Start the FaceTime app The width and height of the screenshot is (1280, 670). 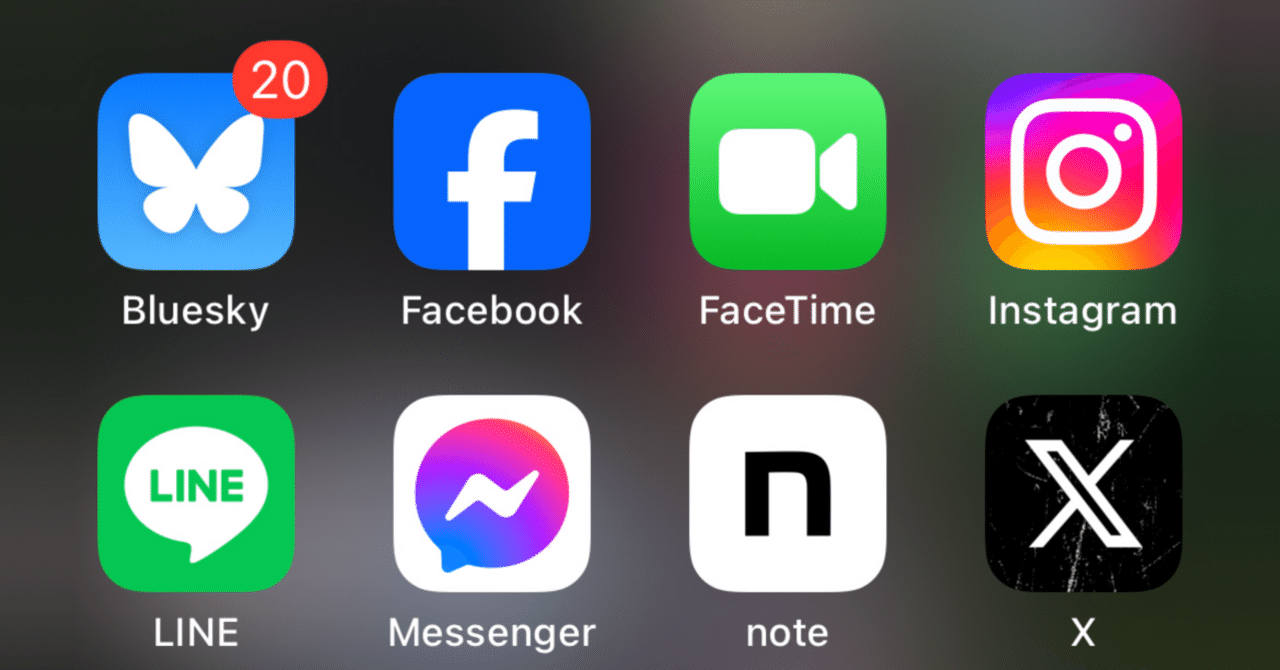787,172
